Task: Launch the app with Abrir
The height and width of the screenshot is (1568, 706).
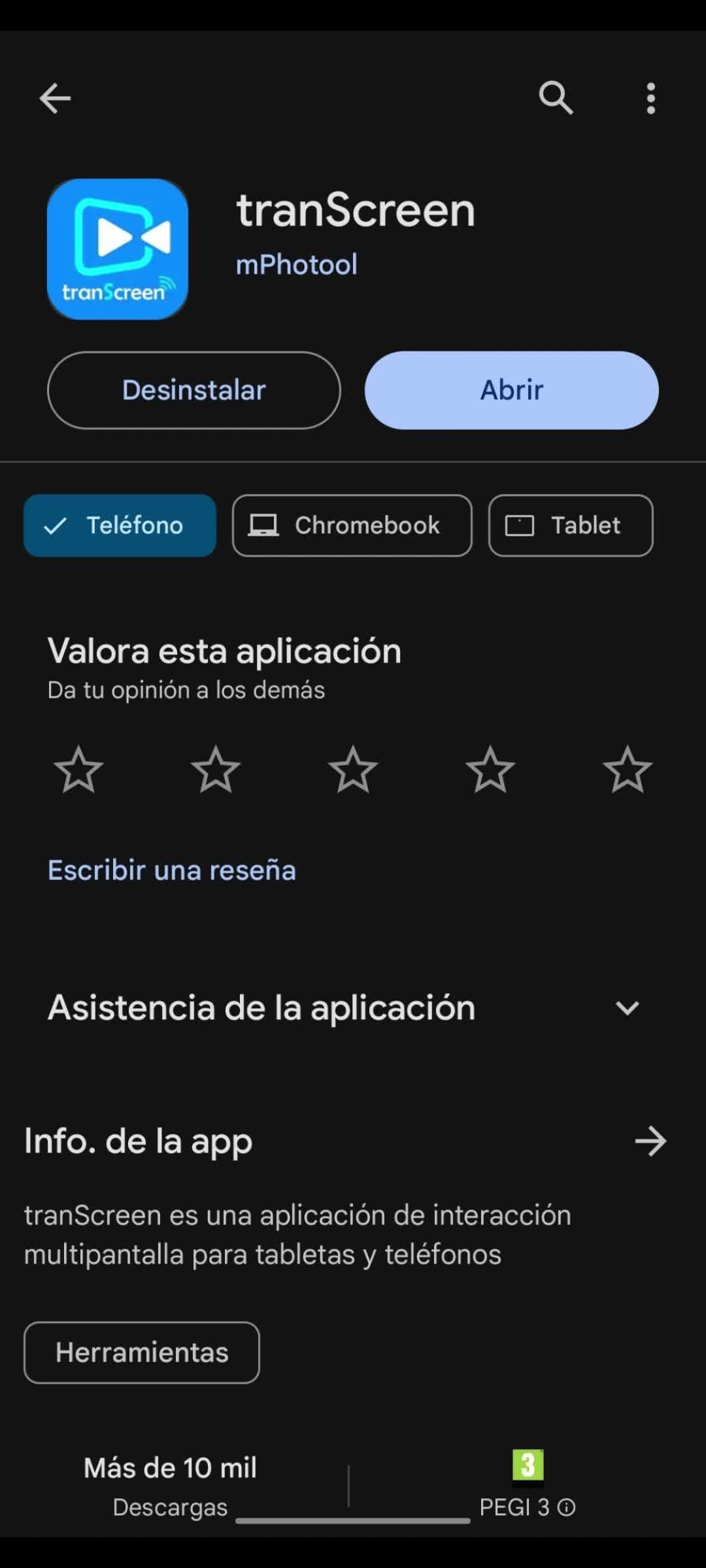Action: tap(511, 390)
